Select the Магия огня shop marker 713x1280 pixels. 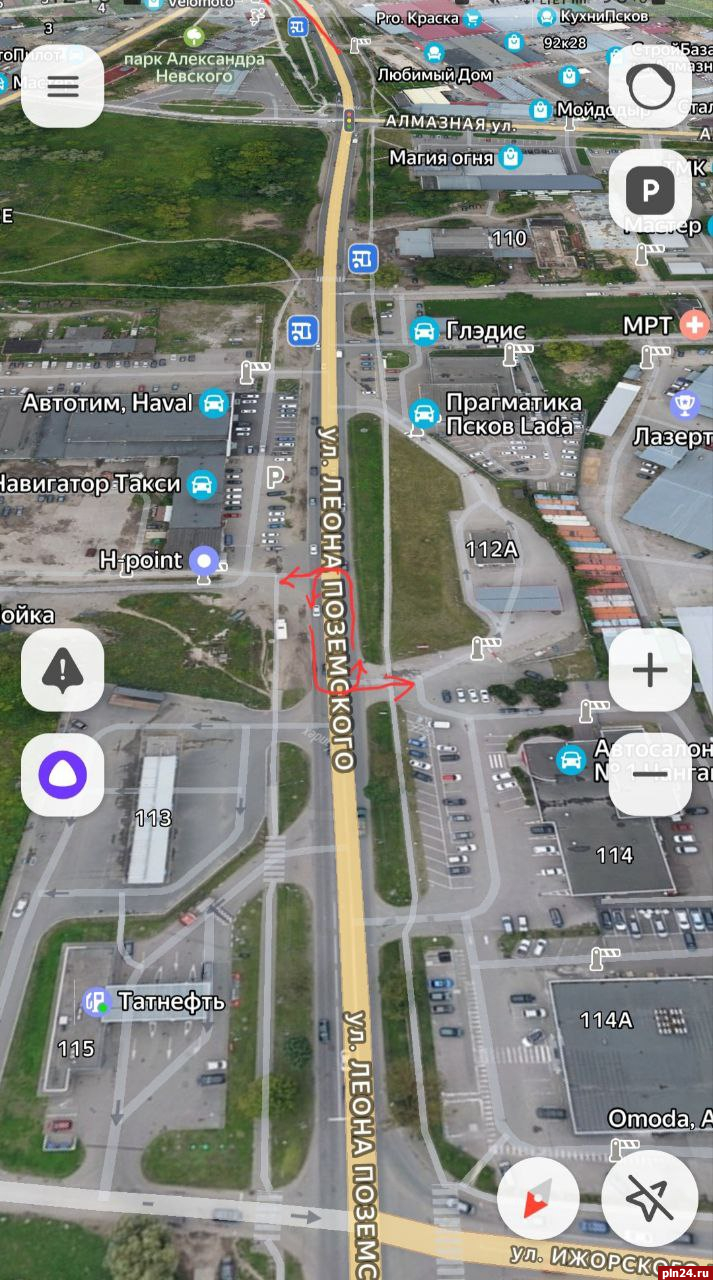point(511,157)
